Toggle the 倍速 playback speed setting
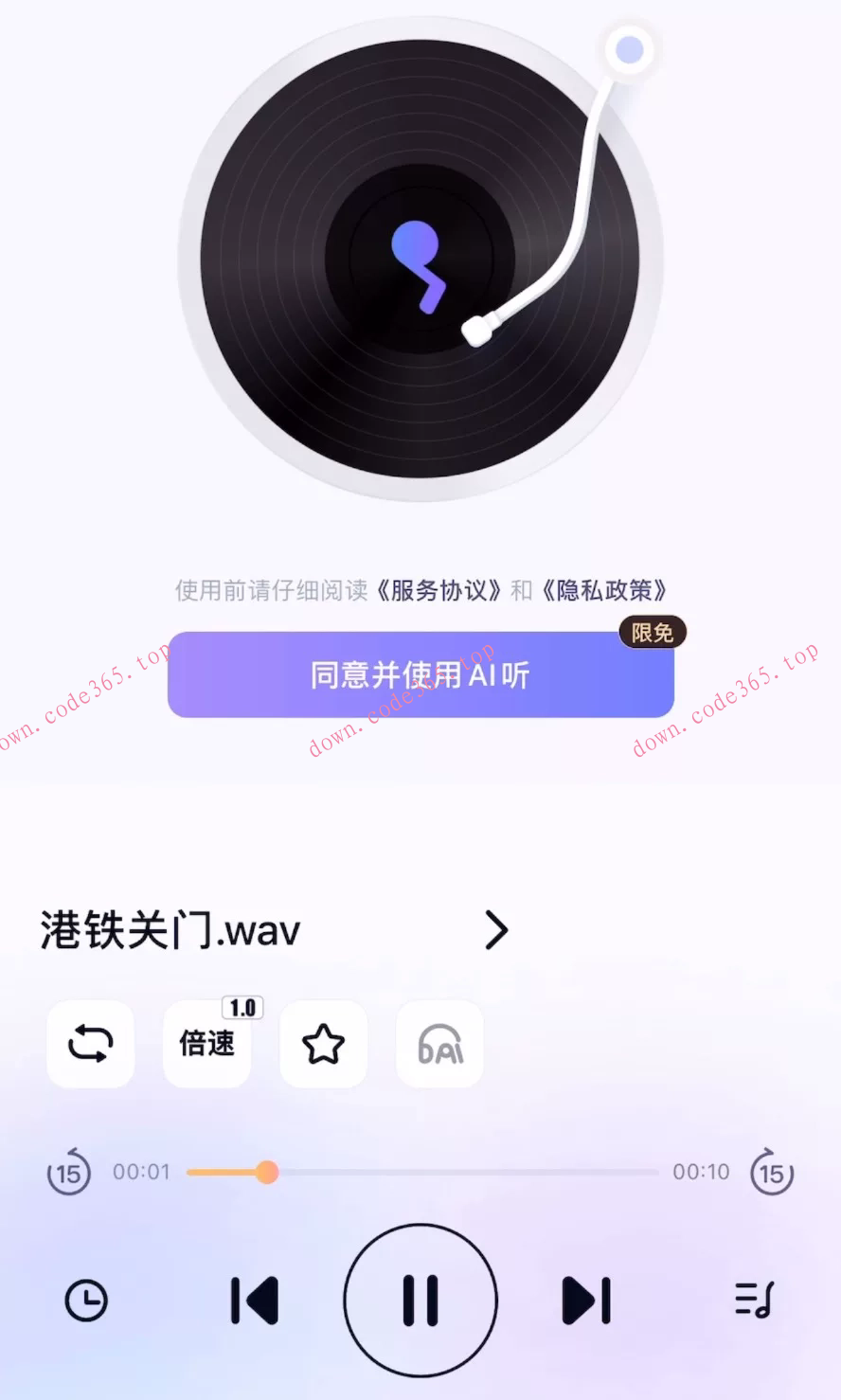The image size is (841, 1400). tap(206, 1045)
